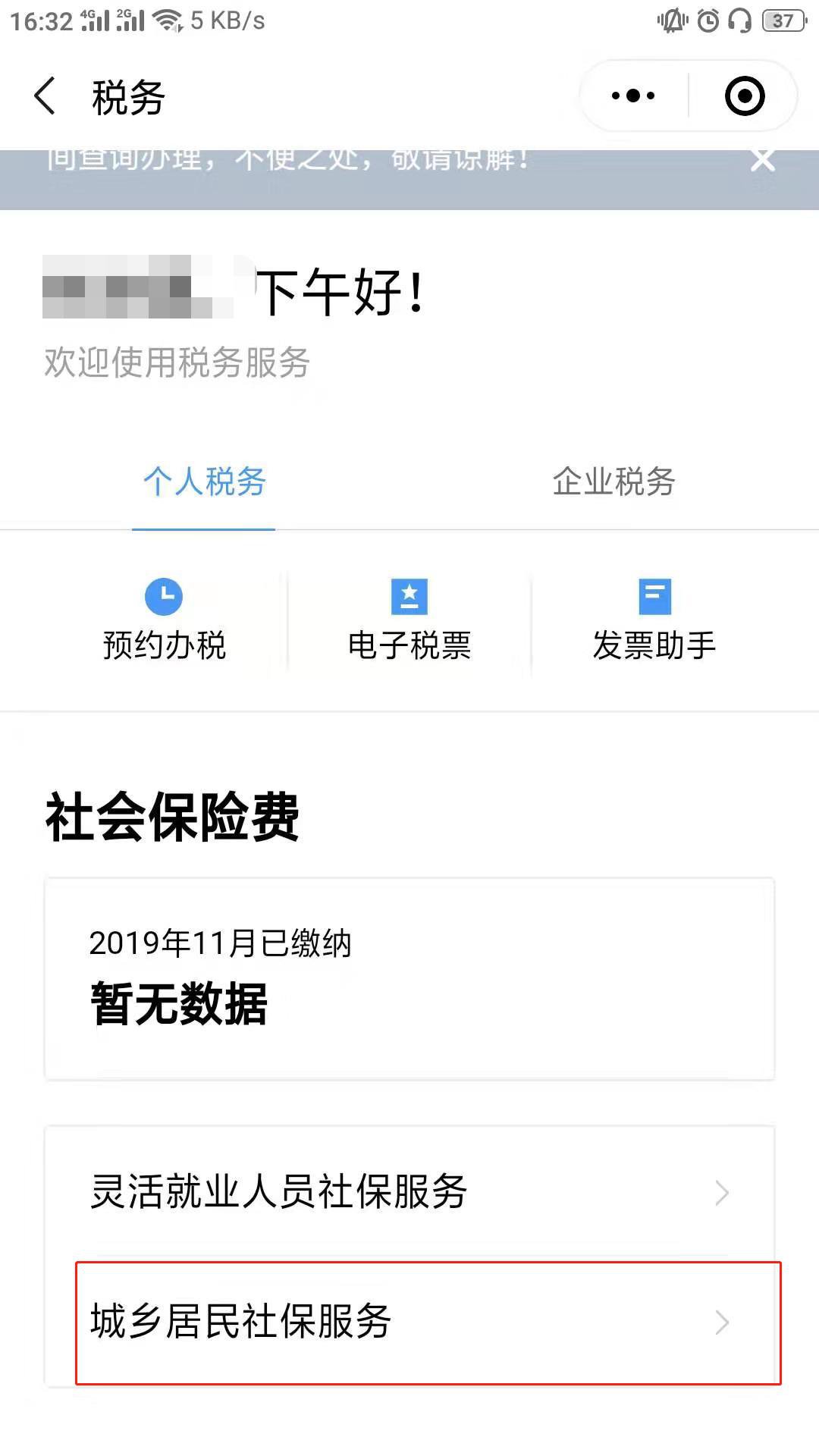Dismiss the notice banner
Viewport: 819px width, 1456px height.
click(x=762, y=160)
